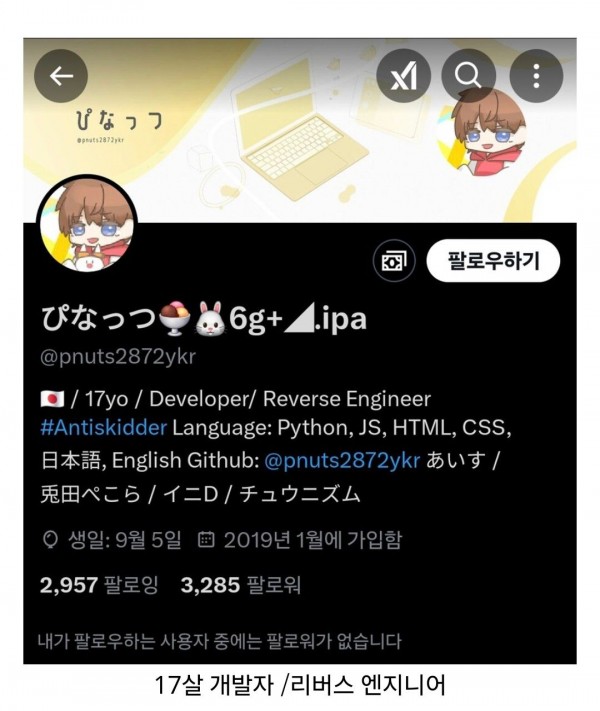Open the @pnuts2872ykr Github mention link
The image size is (600, 711).
click(x=339, y=461)
